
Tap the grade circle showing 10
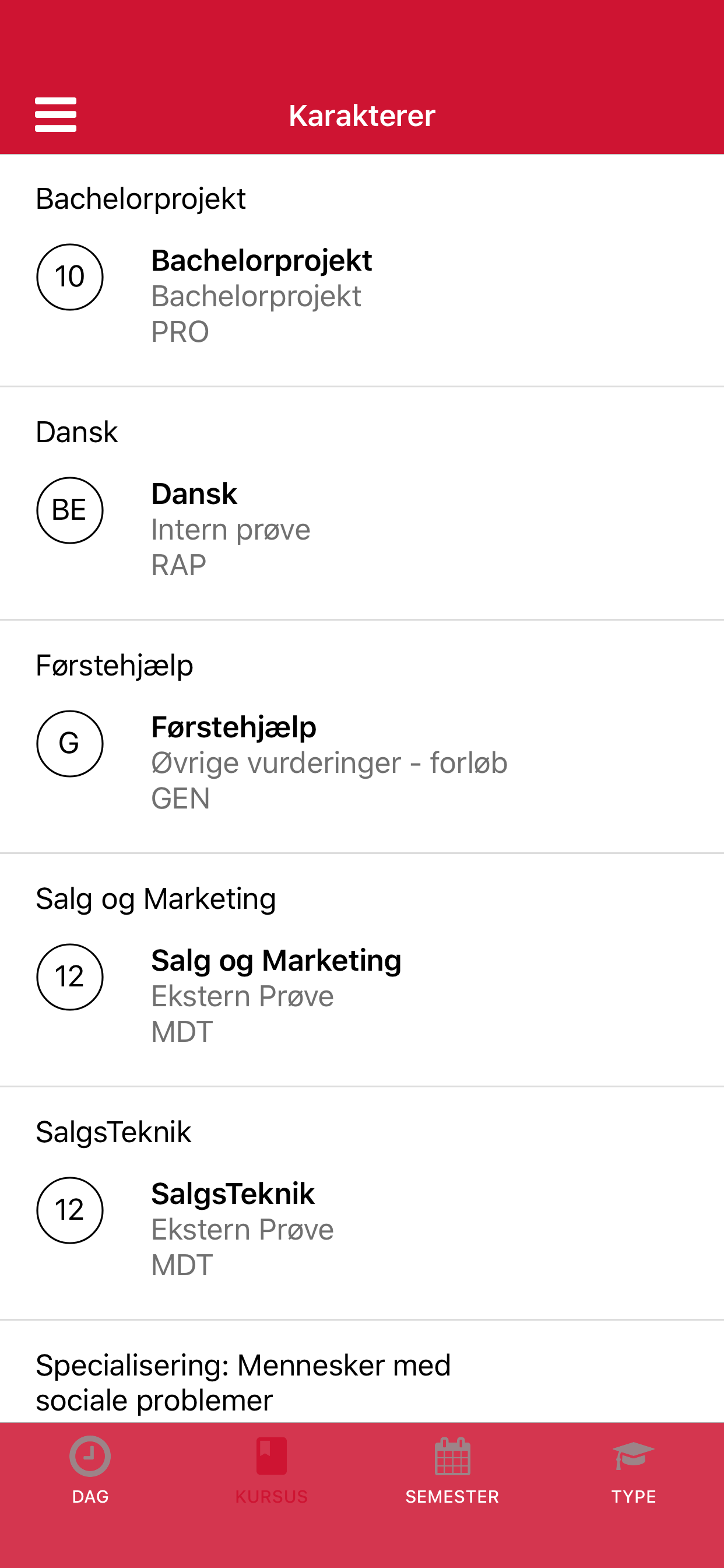pyautogui.click(x=69, y=276)
